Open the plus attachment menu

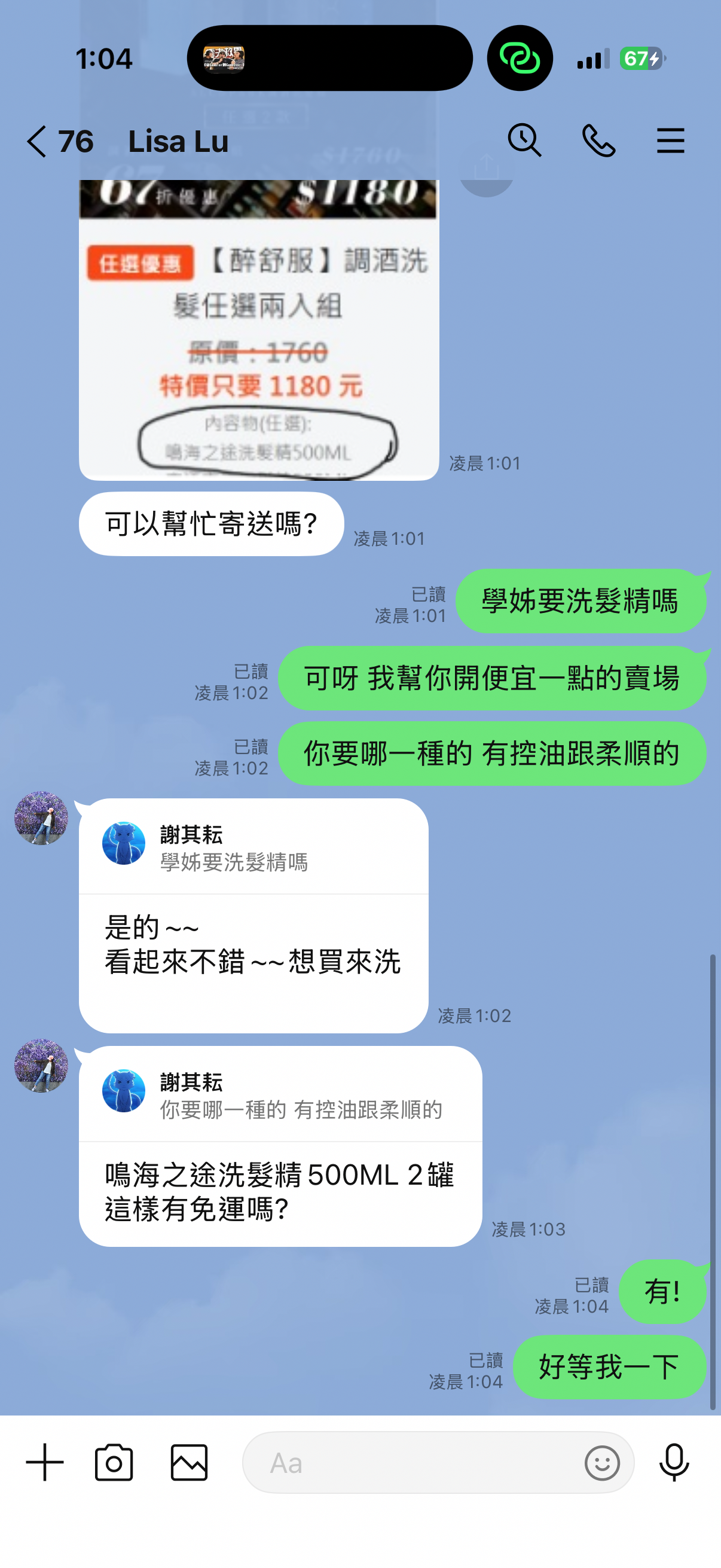point(44,1462)
